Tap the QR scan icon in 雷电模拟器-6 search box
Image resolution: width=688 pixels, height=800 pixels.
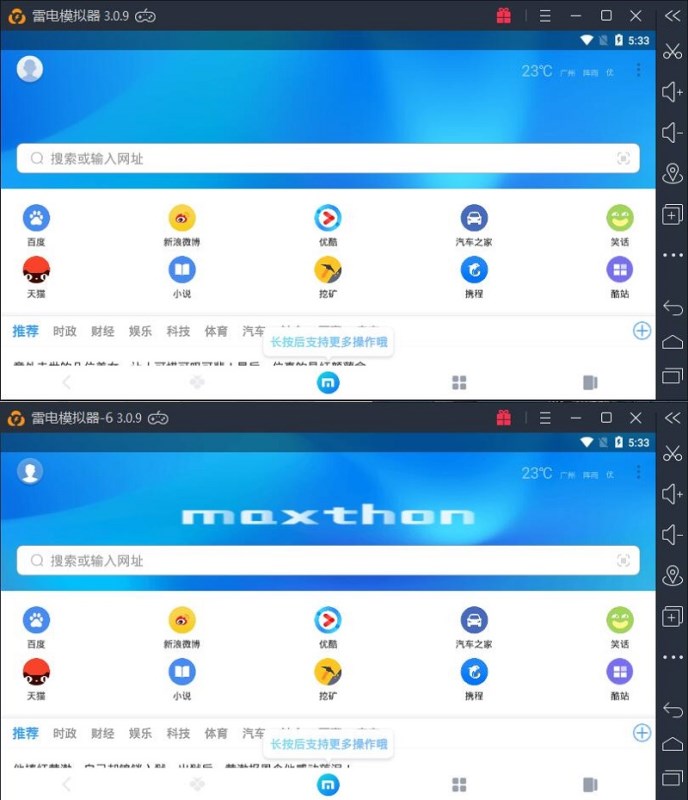coord(623,561)
